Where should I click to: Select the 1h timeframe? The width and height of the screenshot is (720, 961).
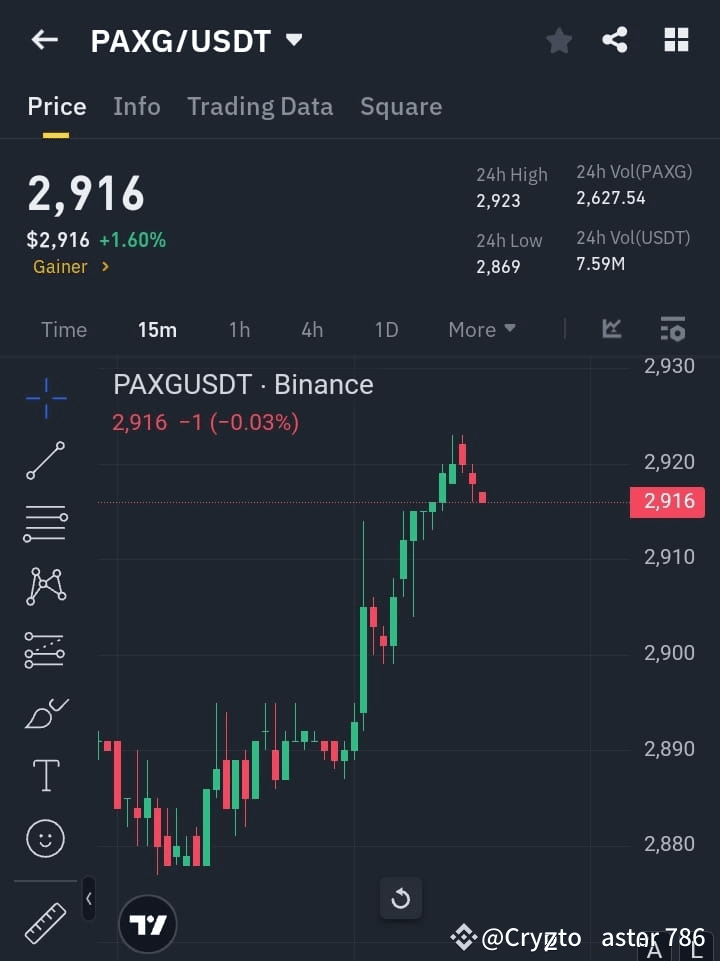[x=239, y=329]
